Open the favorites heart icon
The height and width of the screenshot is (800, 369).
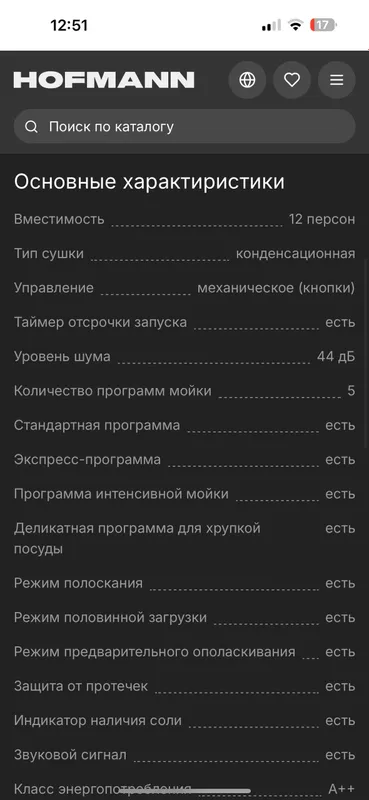(x=292, y=80)
